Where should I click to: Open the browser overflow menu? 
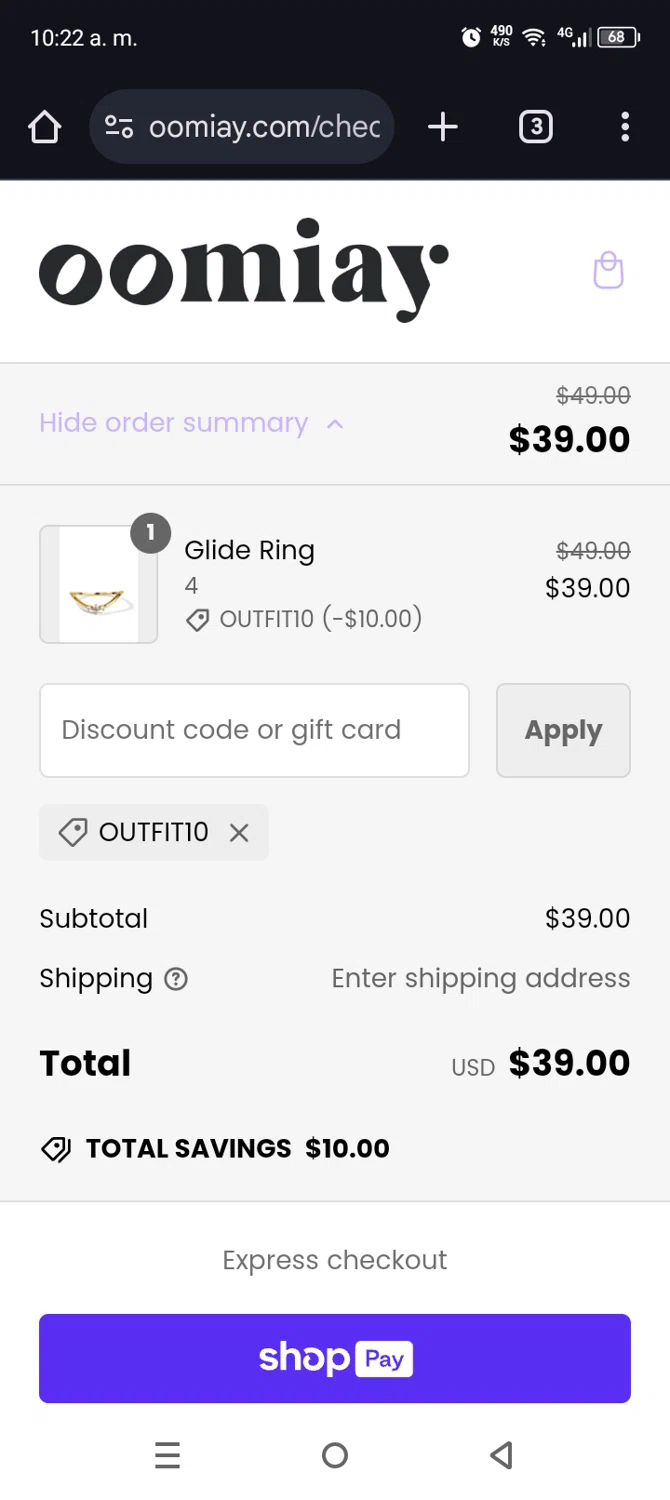pyautogui.click(x=625, y=127)
